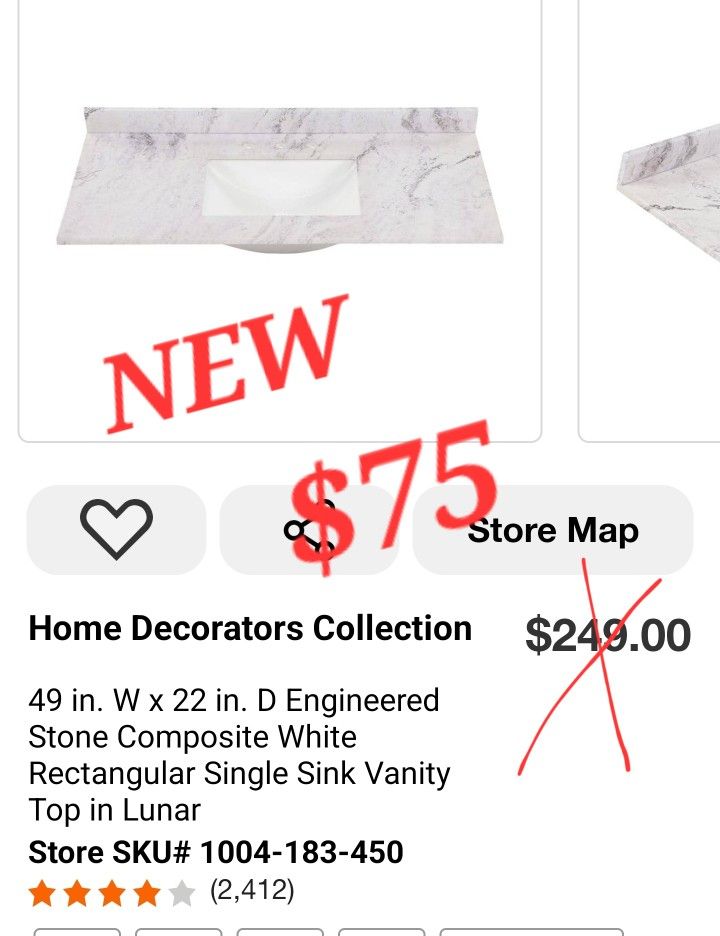Tap Store SKU# 1004-183-450
Image resolution: width=720 pixels, height=936 pixels.
[x=215, y=853]
